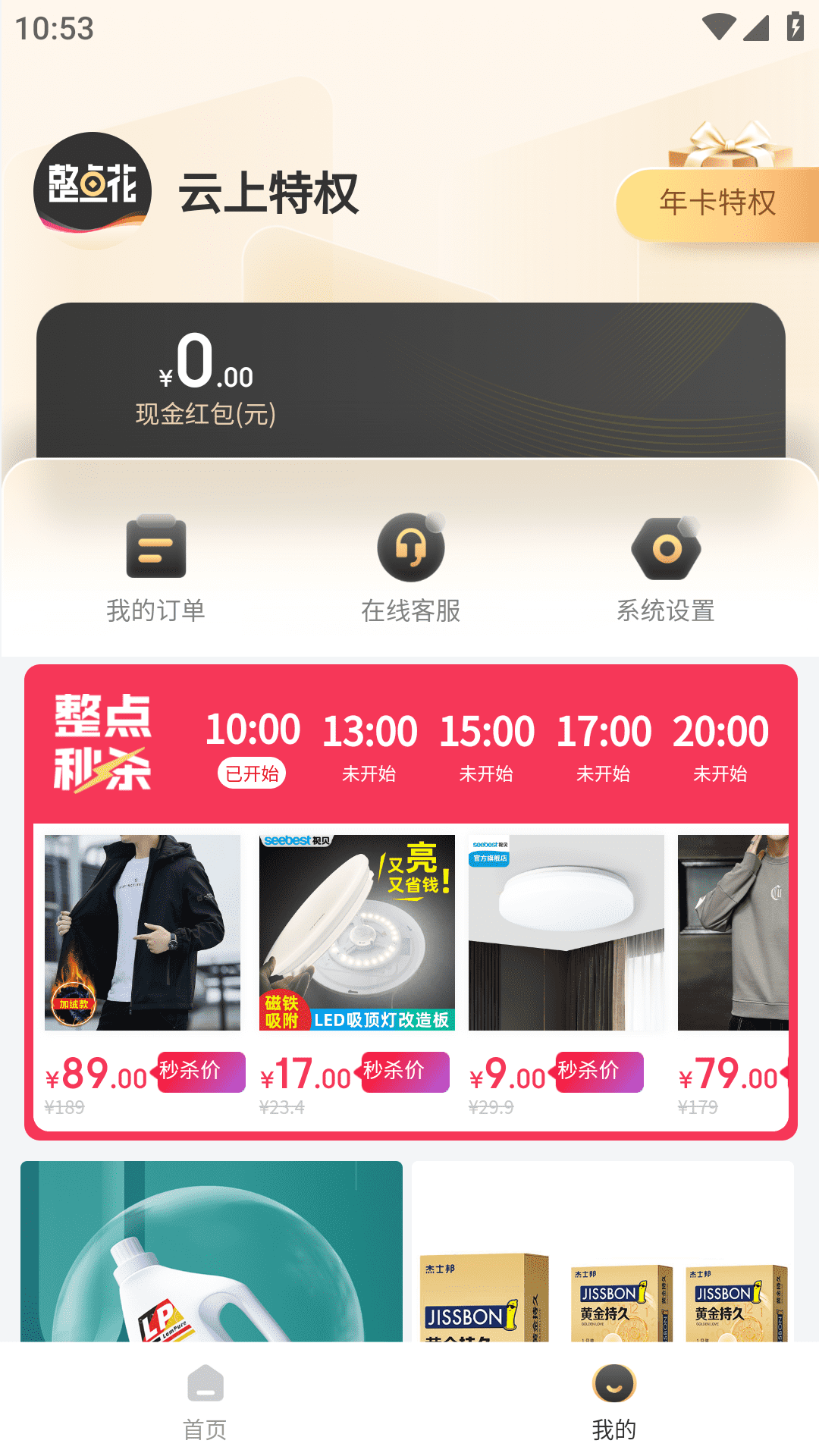Switch to the 13:00 flash sale slot
The height and width of the screenshot is (1456, 819).
pyautogui.click(x=369, y=745)
